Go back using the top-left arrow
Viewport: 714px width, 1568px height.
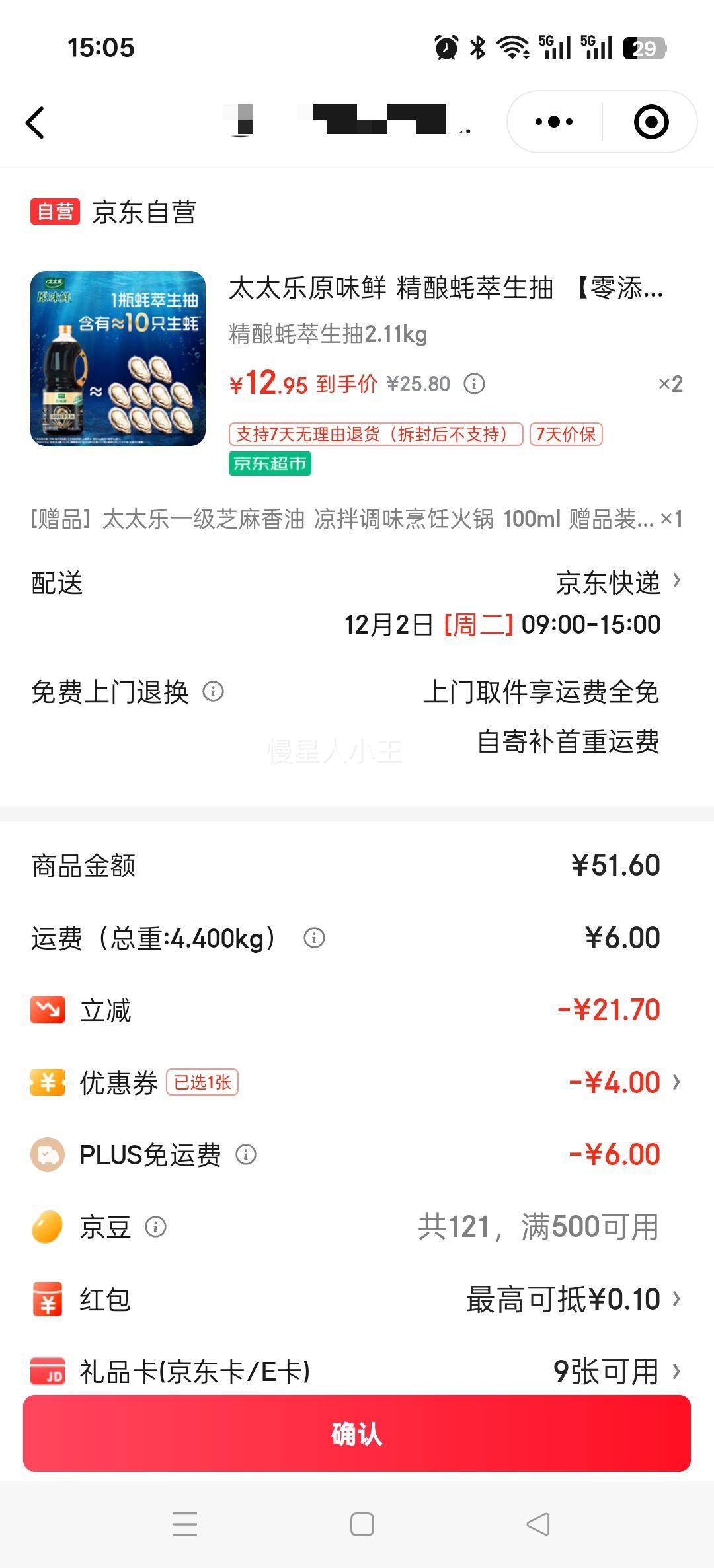click(x=36, y=123)
